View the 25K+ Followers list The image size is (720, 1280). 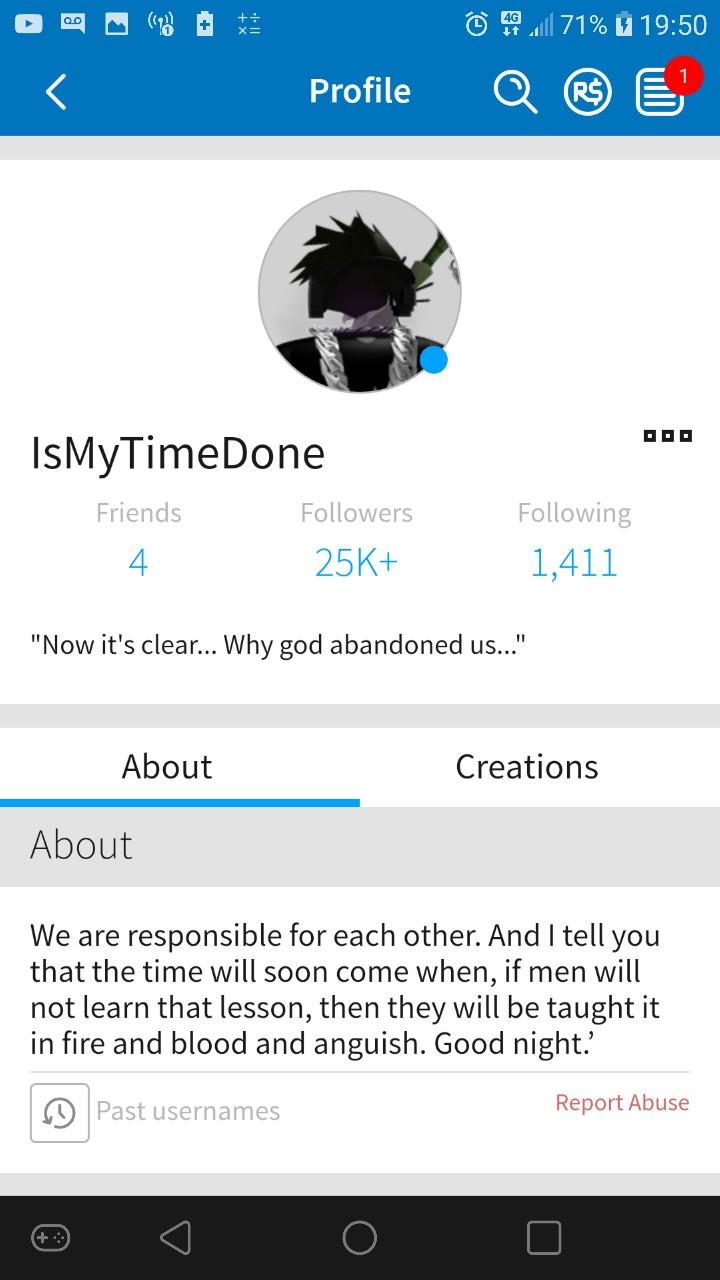tap(356, 562)
